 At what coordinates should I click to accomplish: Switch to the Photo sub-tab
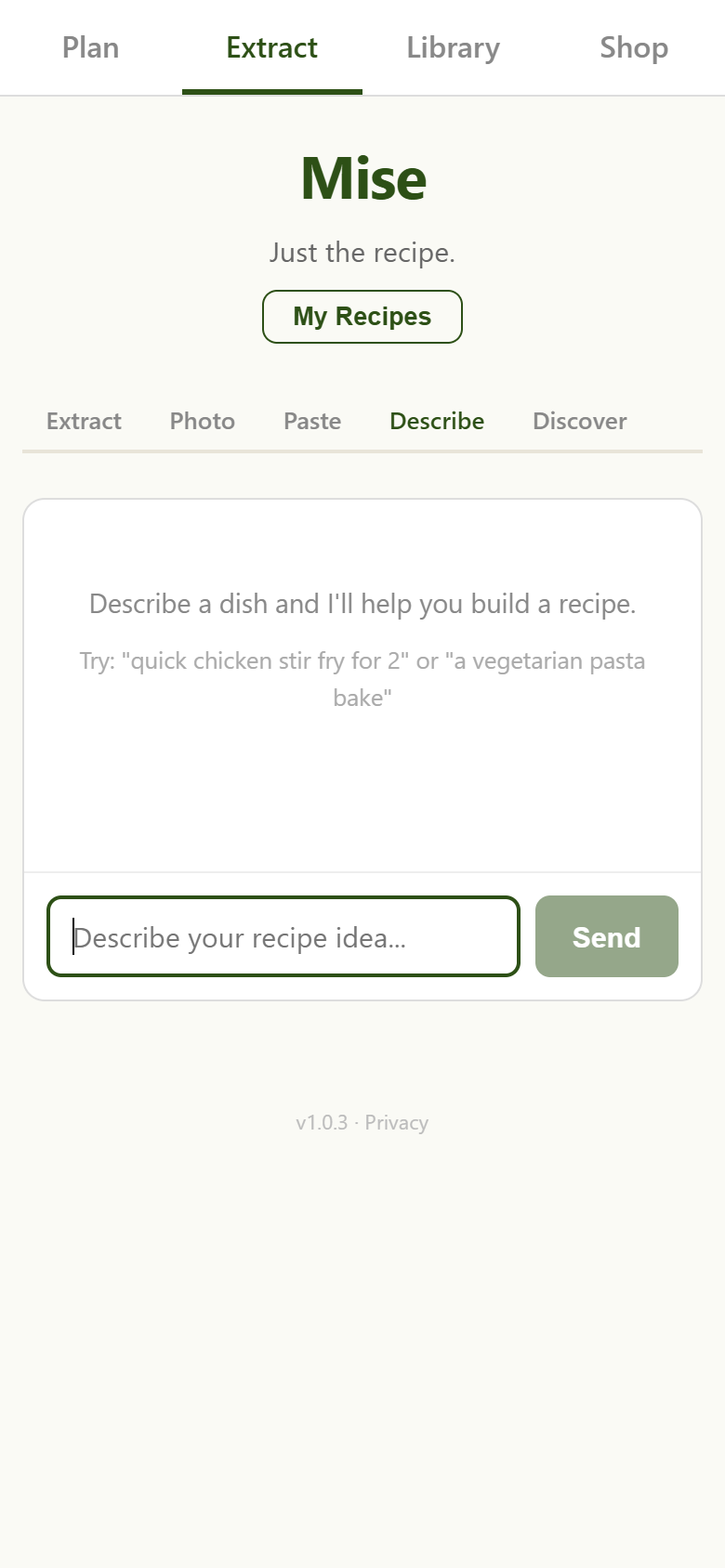[x=202, y=421]
